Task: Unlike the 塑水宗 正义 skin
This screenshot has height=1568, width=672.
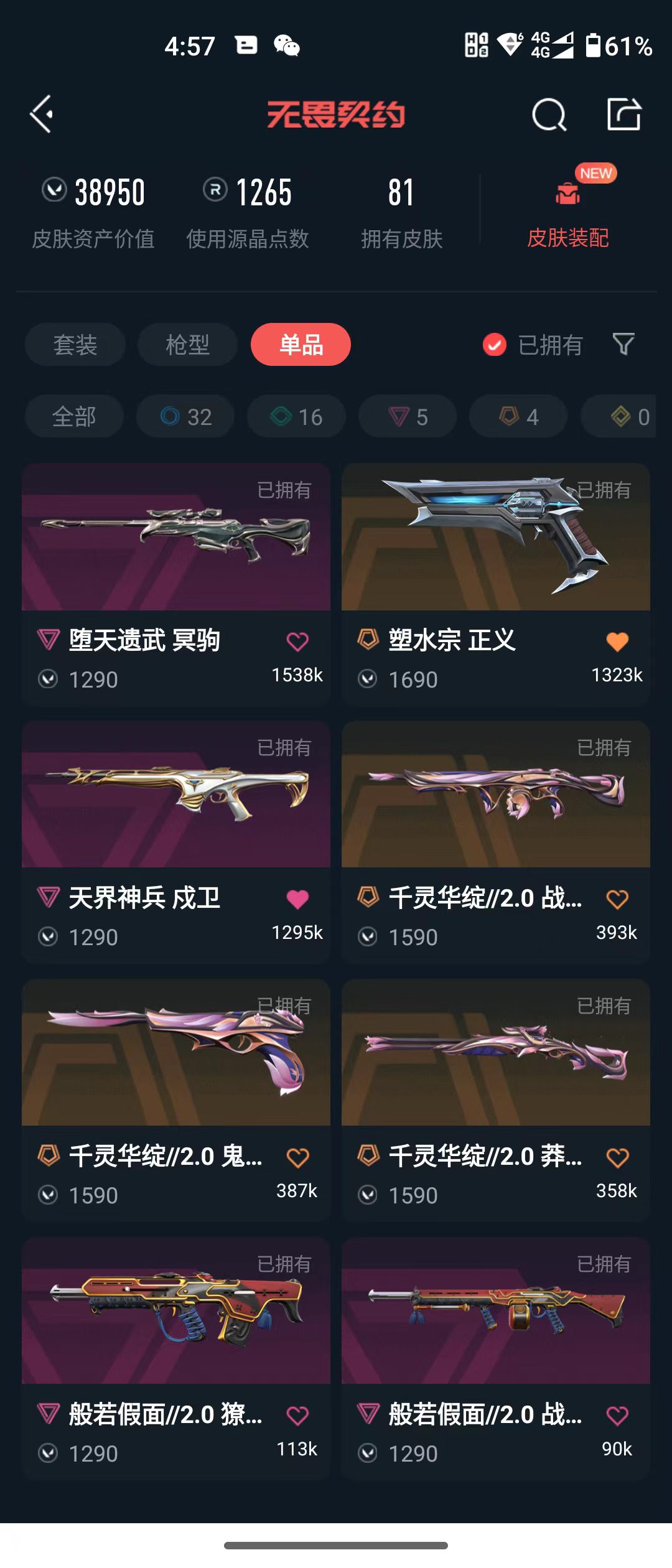Action: 617,642
